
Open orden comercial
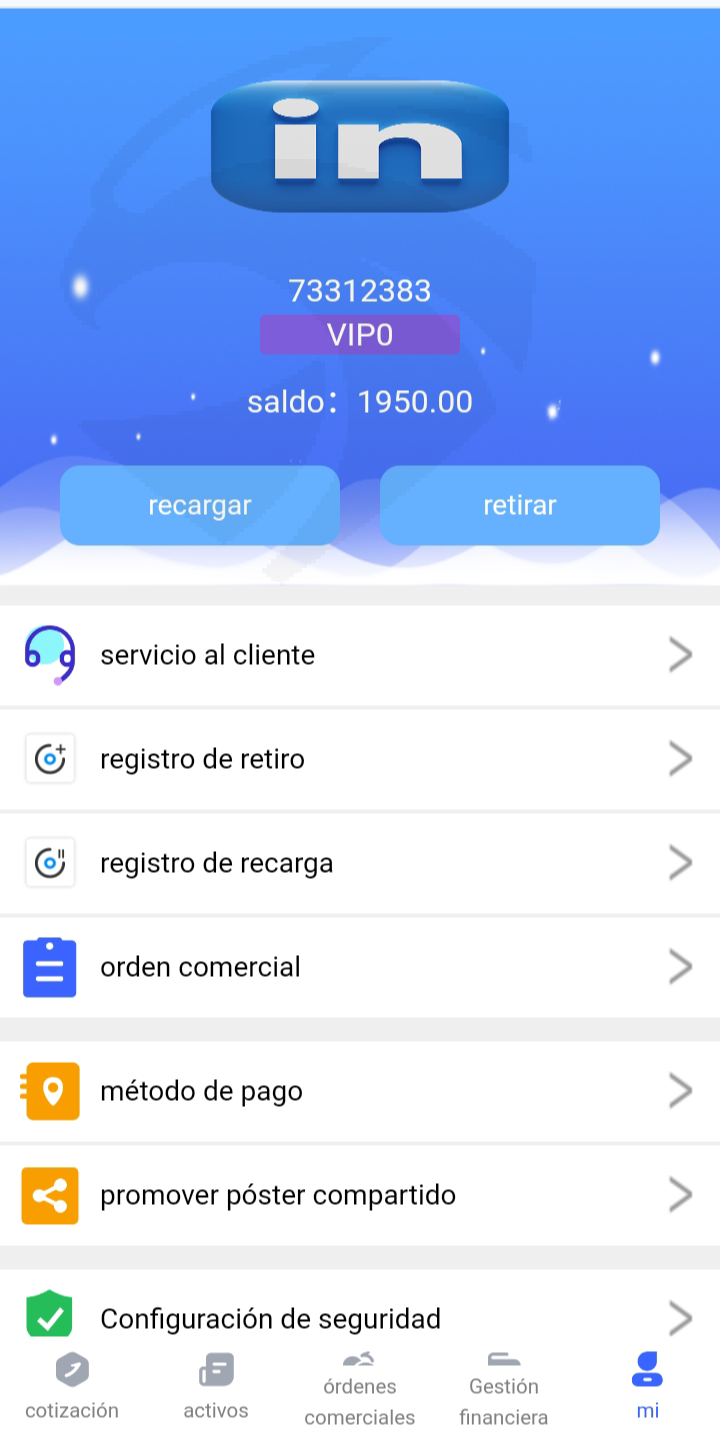pos(360,967)
